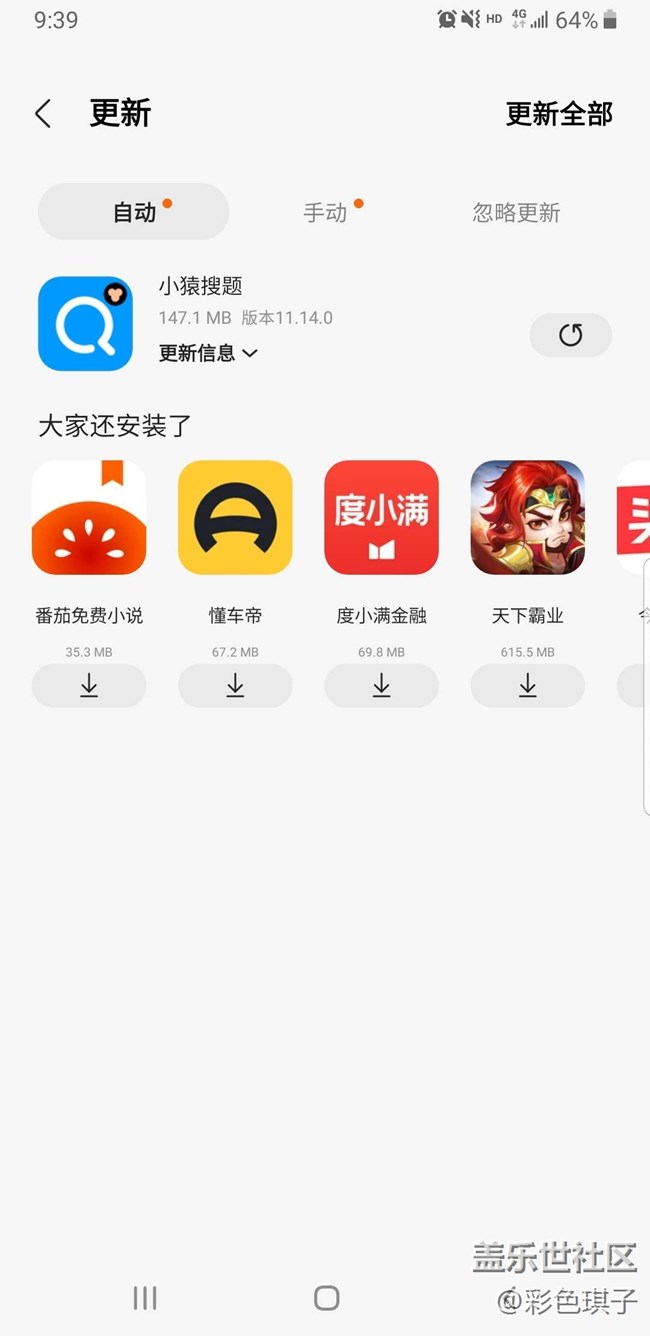Download 度小满金融
The image size is (650, 1336).
[381, 685]
